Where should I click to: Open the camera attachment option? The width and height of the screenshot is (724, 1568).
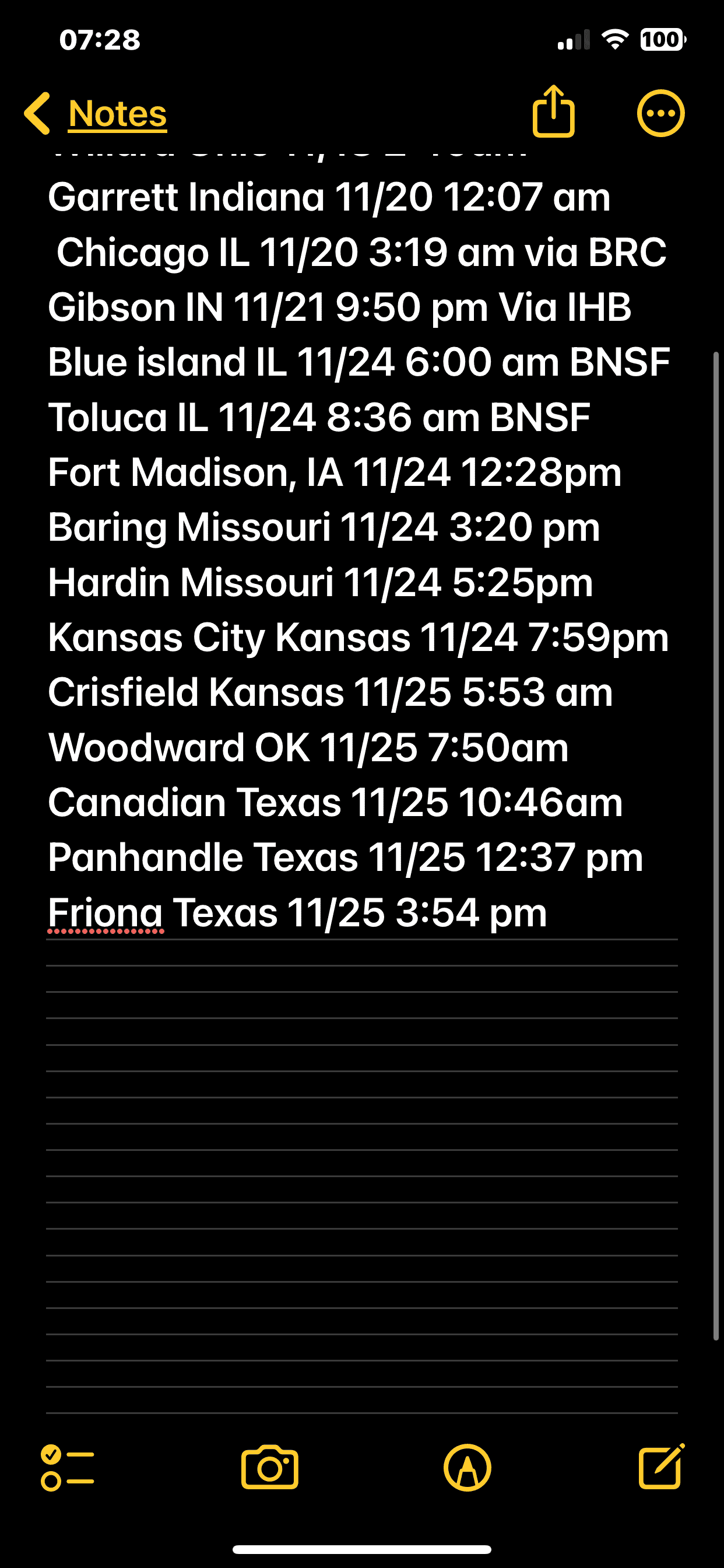click(269, 1467)
